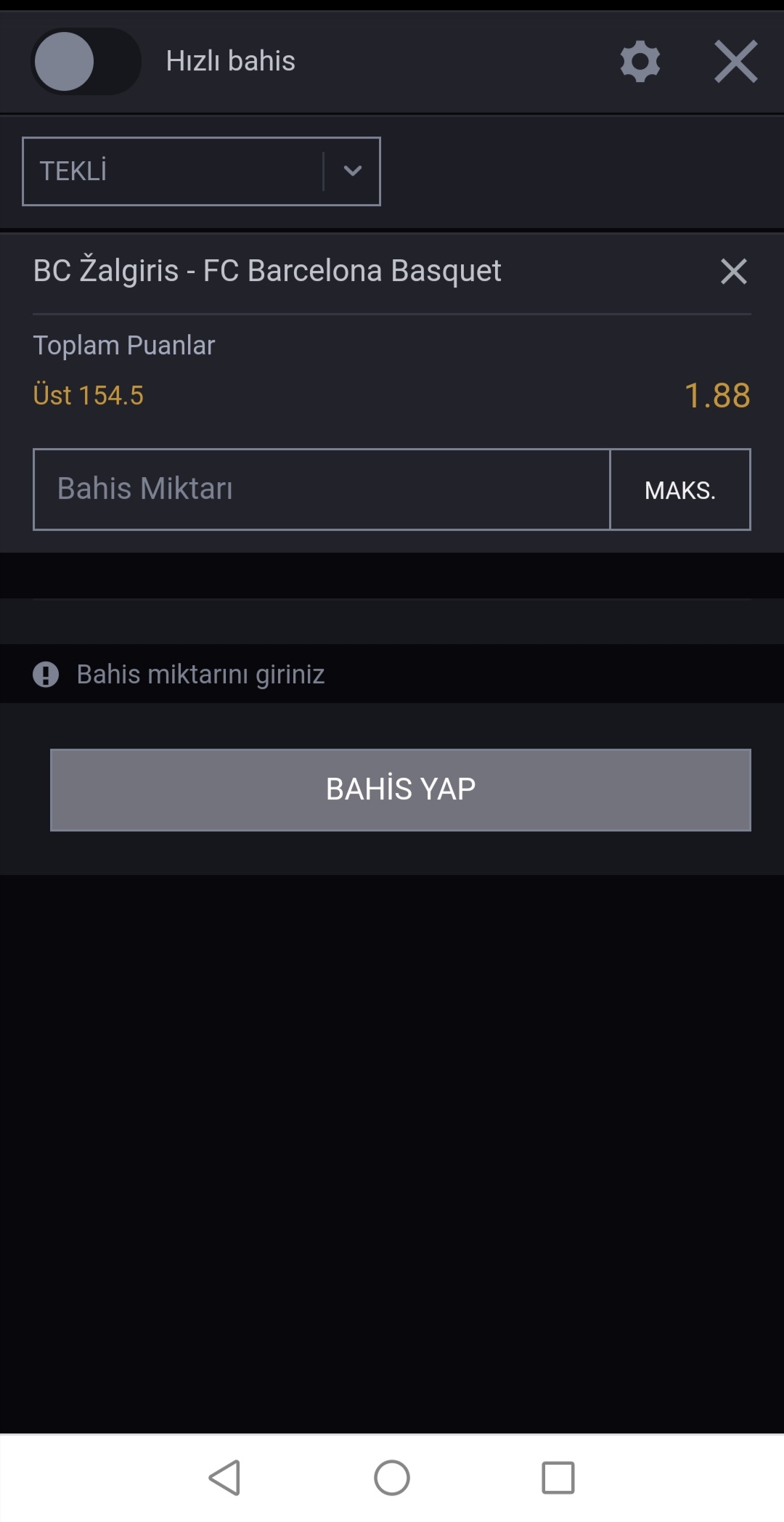This screenshot has width=784, height=1522.
Task: Go back using system back button
Action: click(225, 1478)
